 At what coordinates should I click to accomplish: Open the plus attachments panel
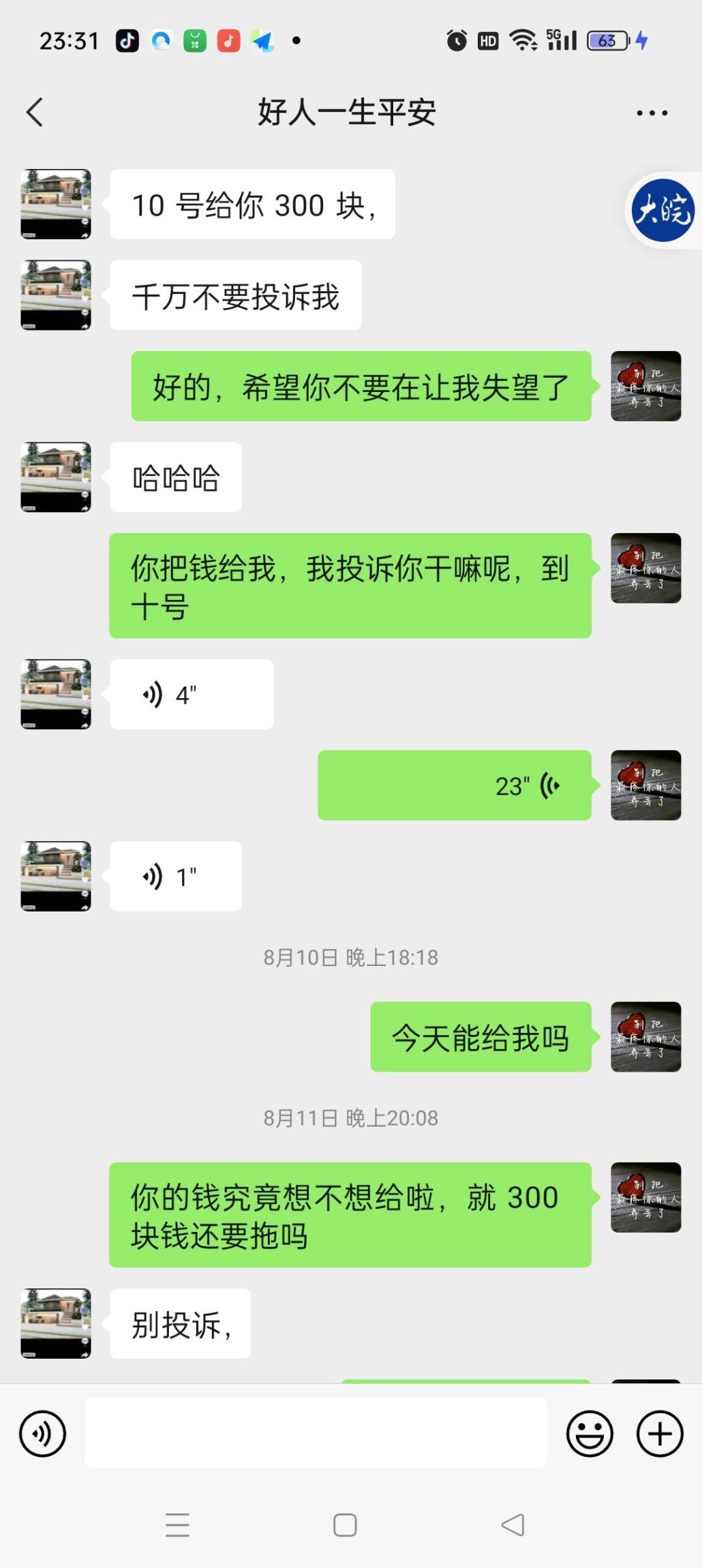pyautogui.click(x=659, y=1434)
